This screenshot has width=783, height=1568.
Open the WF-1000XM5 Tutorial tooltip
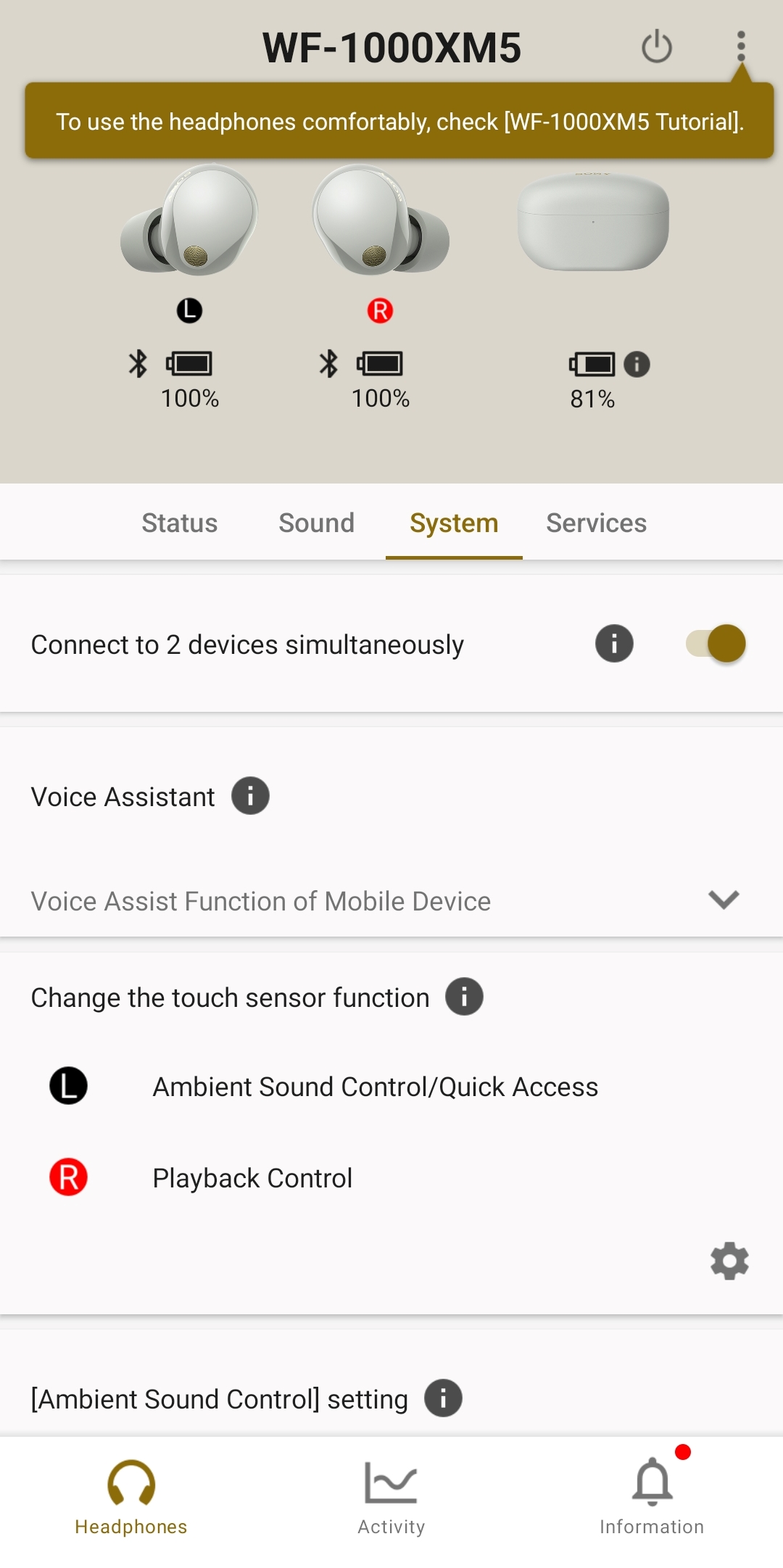click(399, 121)
